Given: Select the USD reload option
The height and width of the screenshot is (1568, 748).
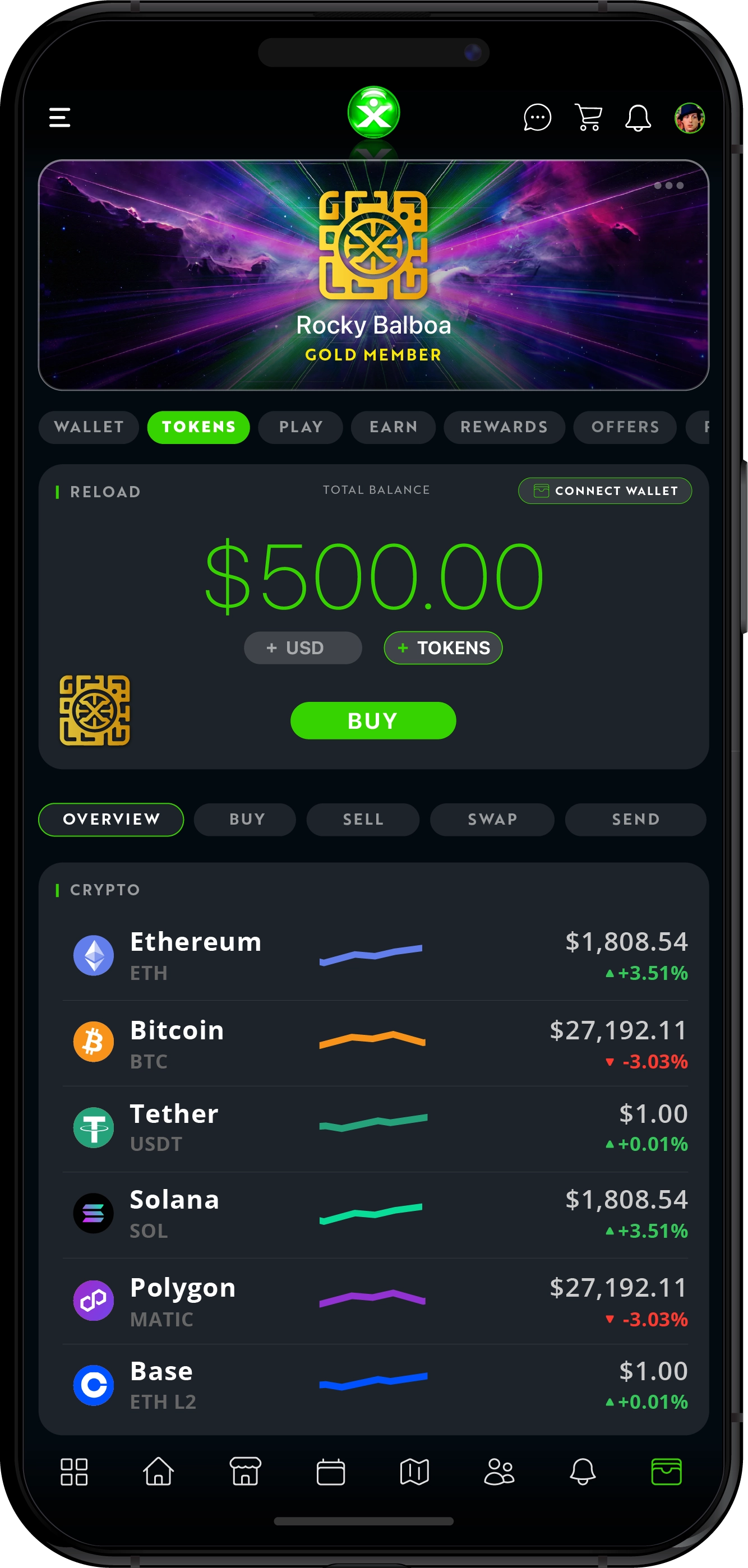Looking at the screenshot, I should pyautogui.click(x=303, y=647).
